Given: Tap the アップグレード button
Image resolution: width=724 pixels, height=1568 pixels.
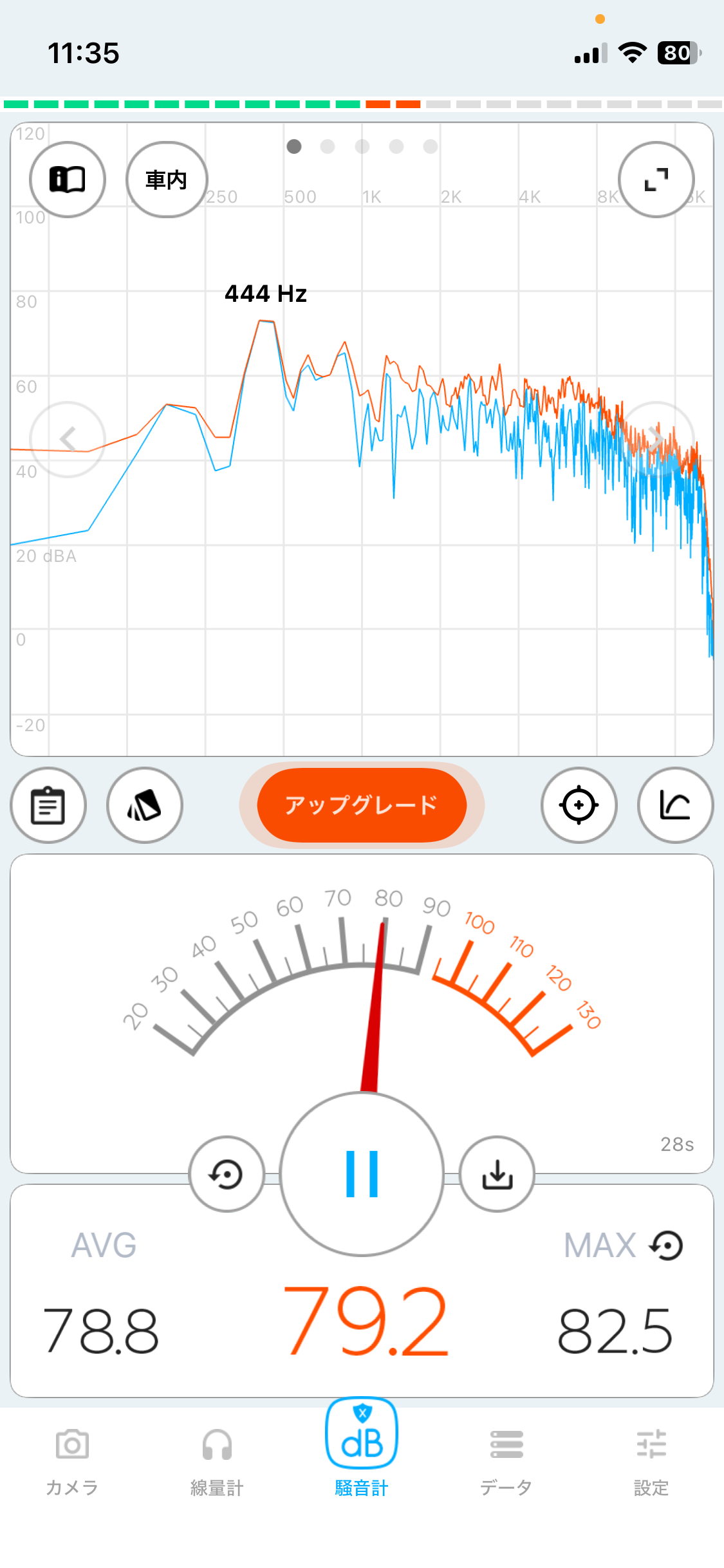Looking at the screenshot, I should (362, 805).
